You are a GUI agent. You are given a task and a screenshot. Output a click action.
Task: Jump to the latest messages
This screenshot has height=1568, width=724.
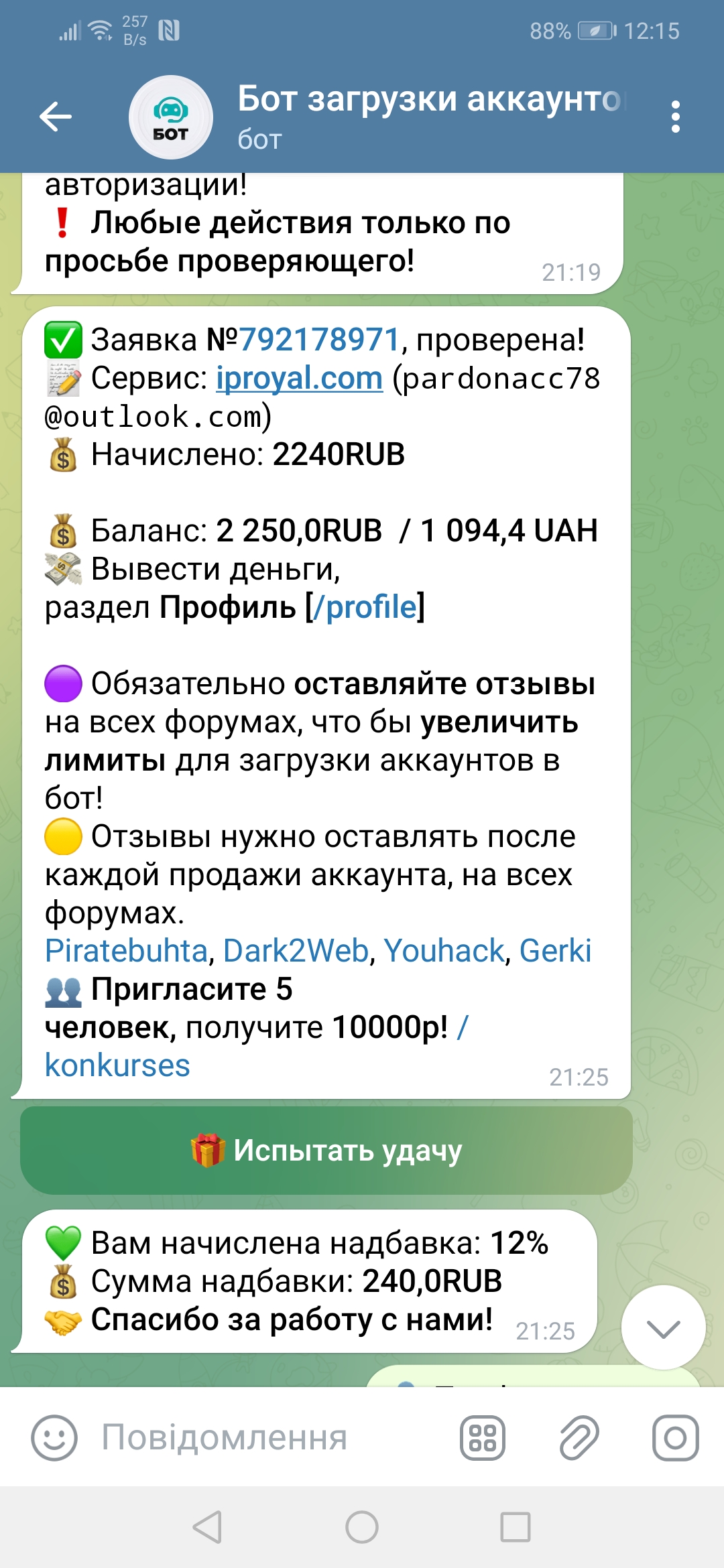pyautogui.click(x=663, y=1327)
